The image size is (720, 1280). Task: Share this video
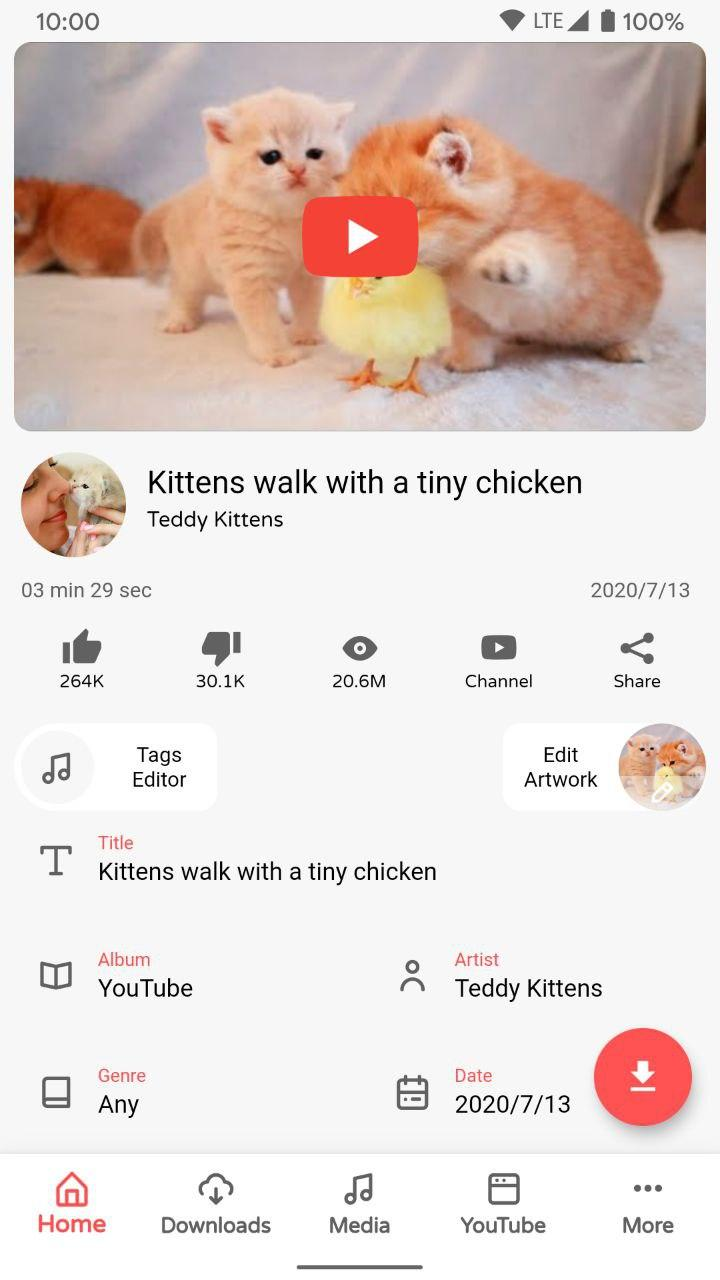(637, 661)
